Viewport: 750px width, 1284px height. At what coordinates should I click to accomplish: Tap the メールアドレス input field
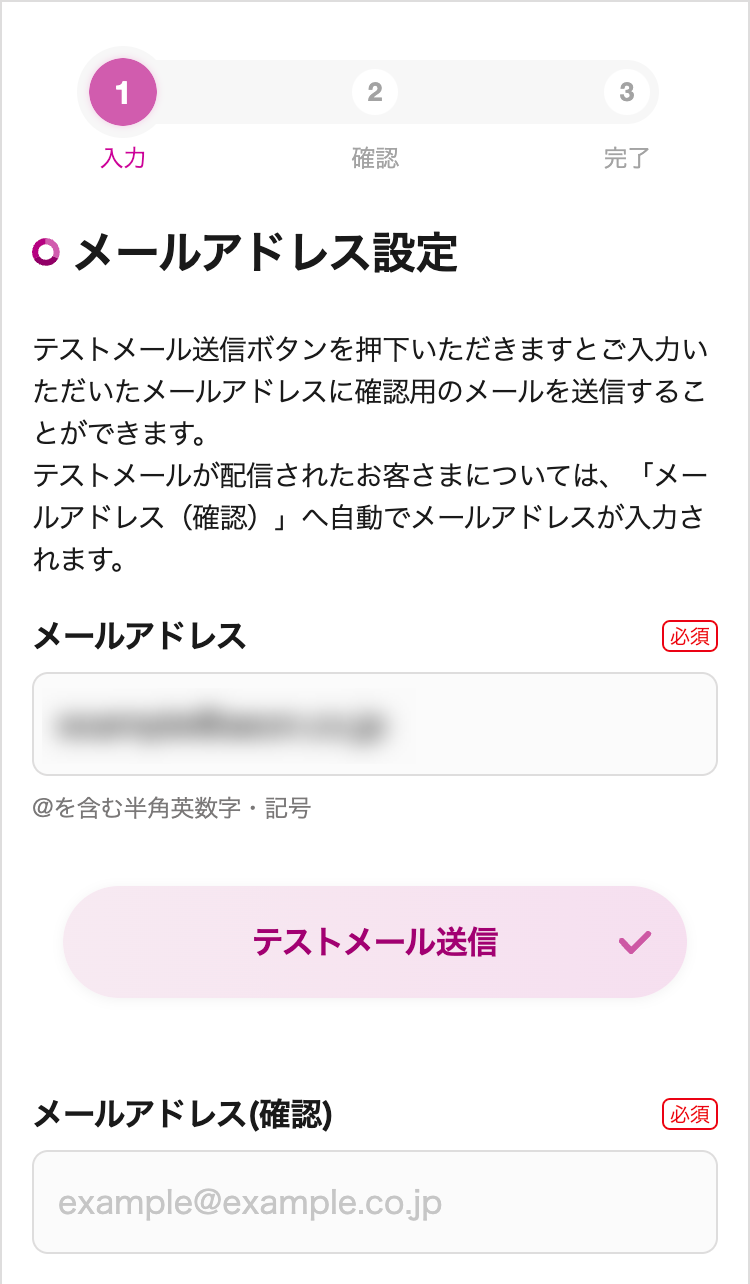(375, 724)
